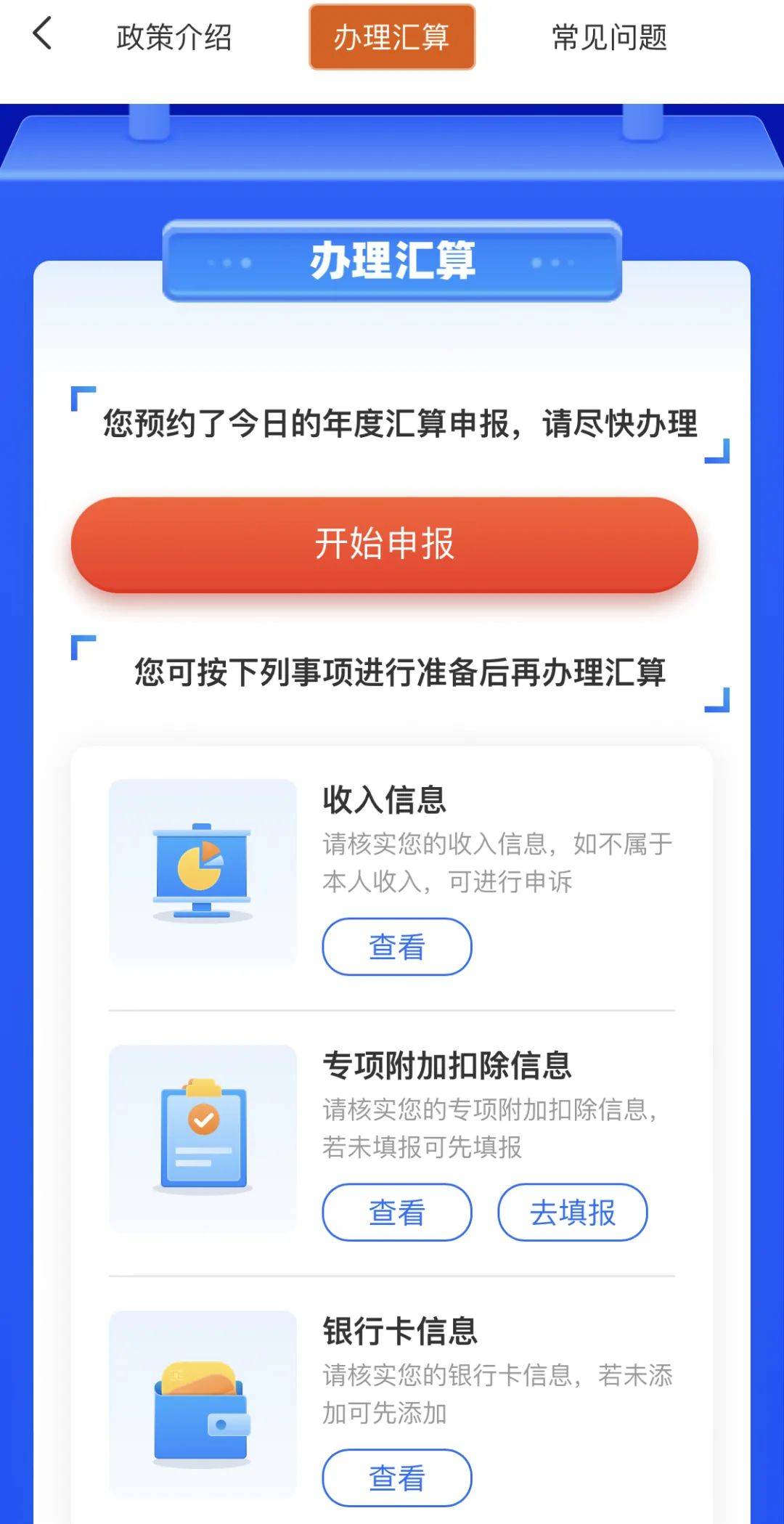
Task: Tap the appointment reminder text
Action: [399, 425]
